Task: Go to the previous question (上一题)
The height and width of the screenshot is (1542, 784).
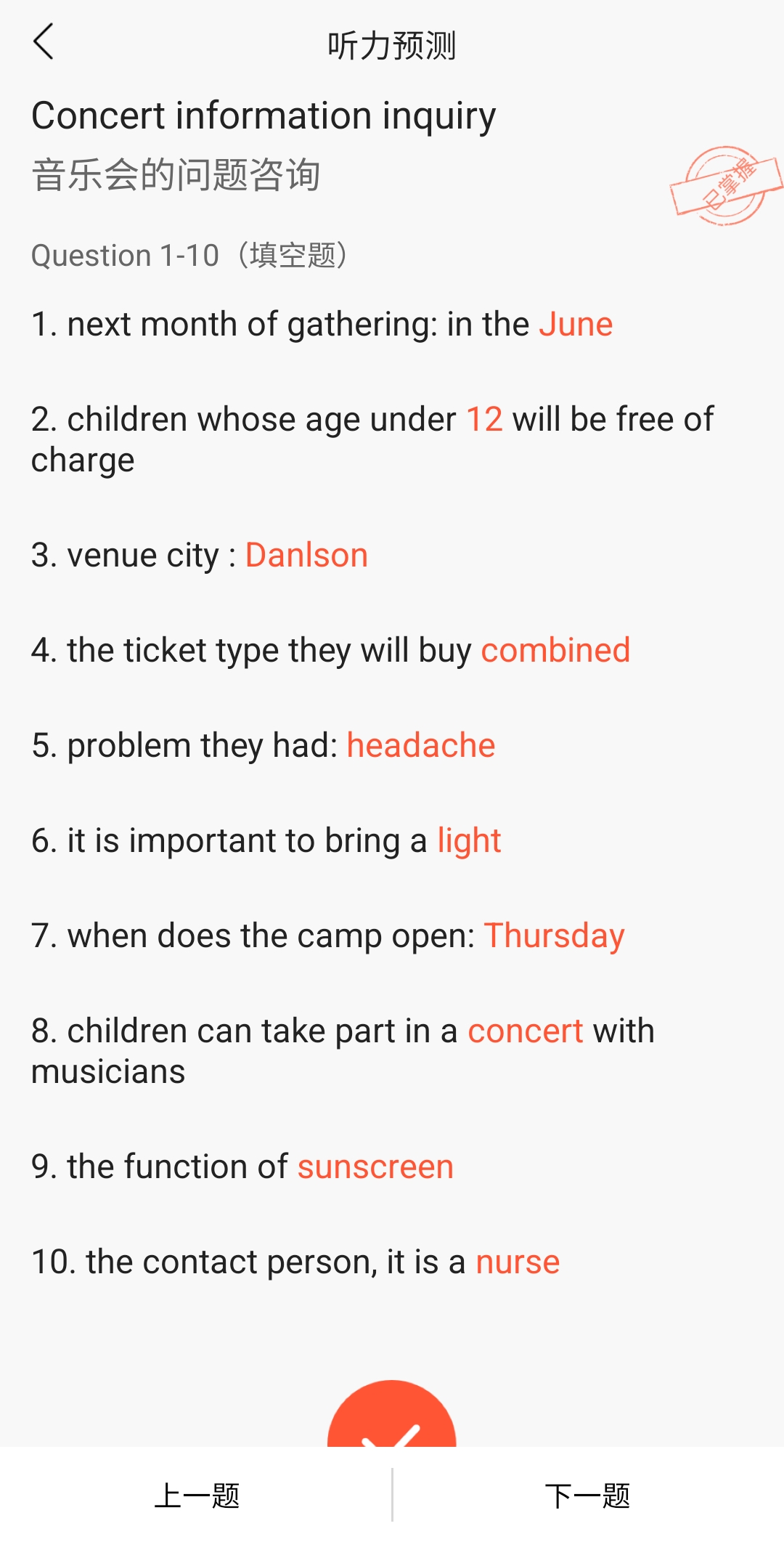Action: (x=196, y=1495)
